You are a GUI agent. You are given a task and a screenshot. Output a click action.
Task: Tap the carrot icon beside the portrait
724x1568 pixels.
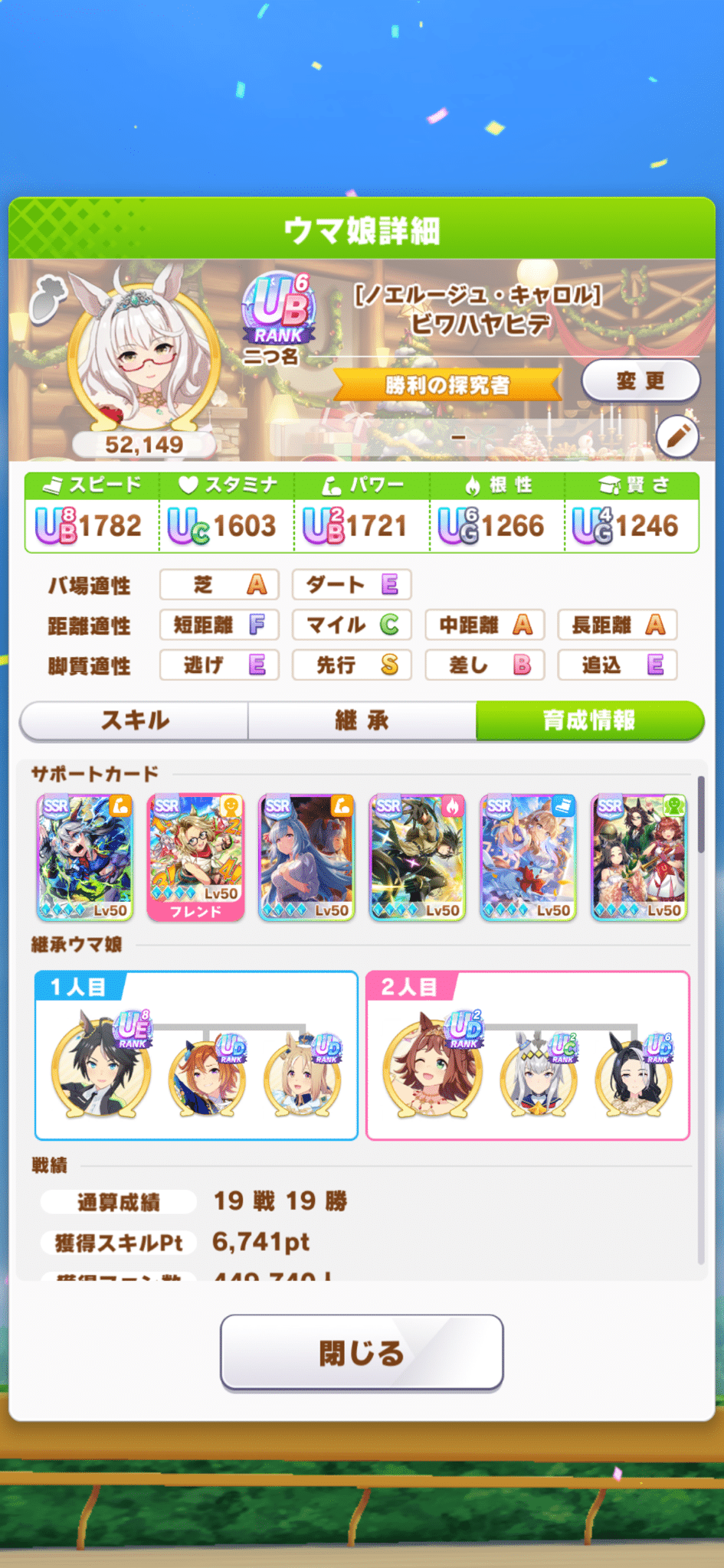click(x=48, y=297)
